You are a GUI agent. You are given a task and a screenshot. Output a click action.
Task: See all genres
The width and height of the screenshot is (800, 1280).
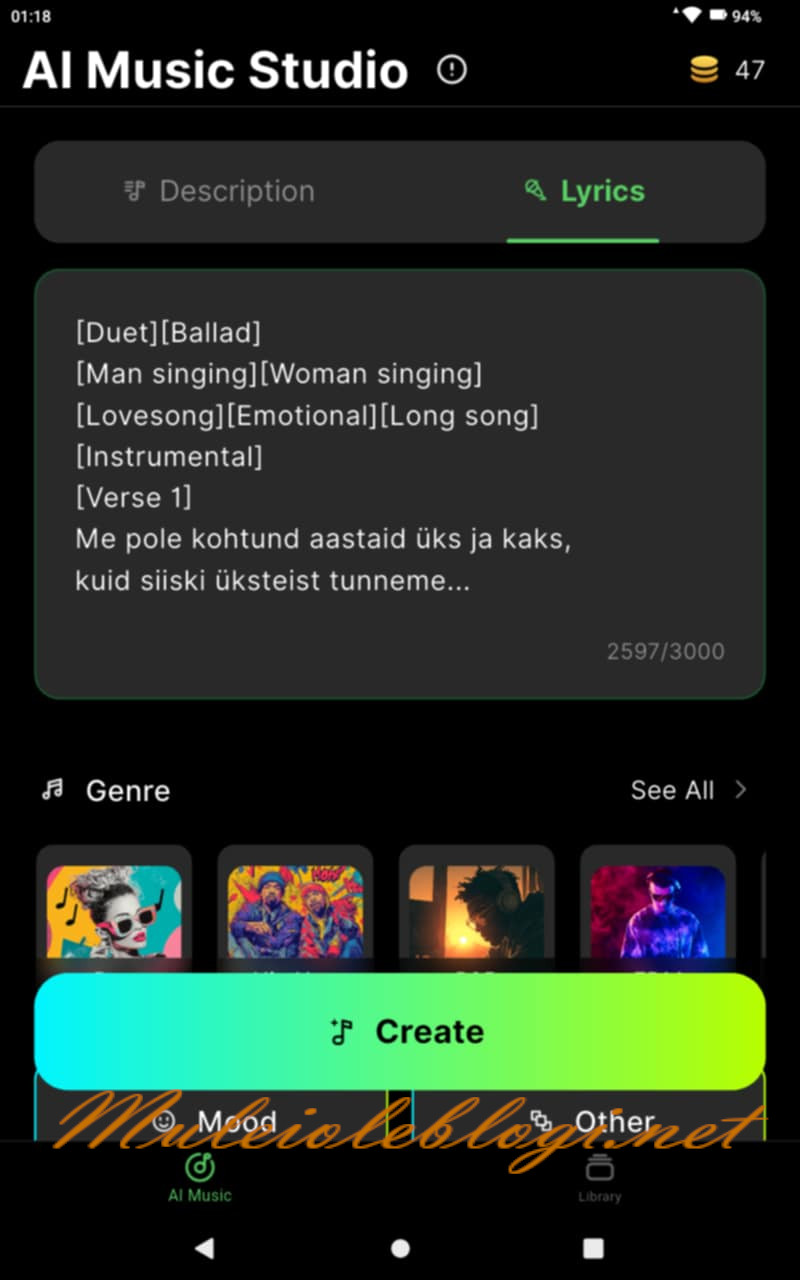pos(688,790)
